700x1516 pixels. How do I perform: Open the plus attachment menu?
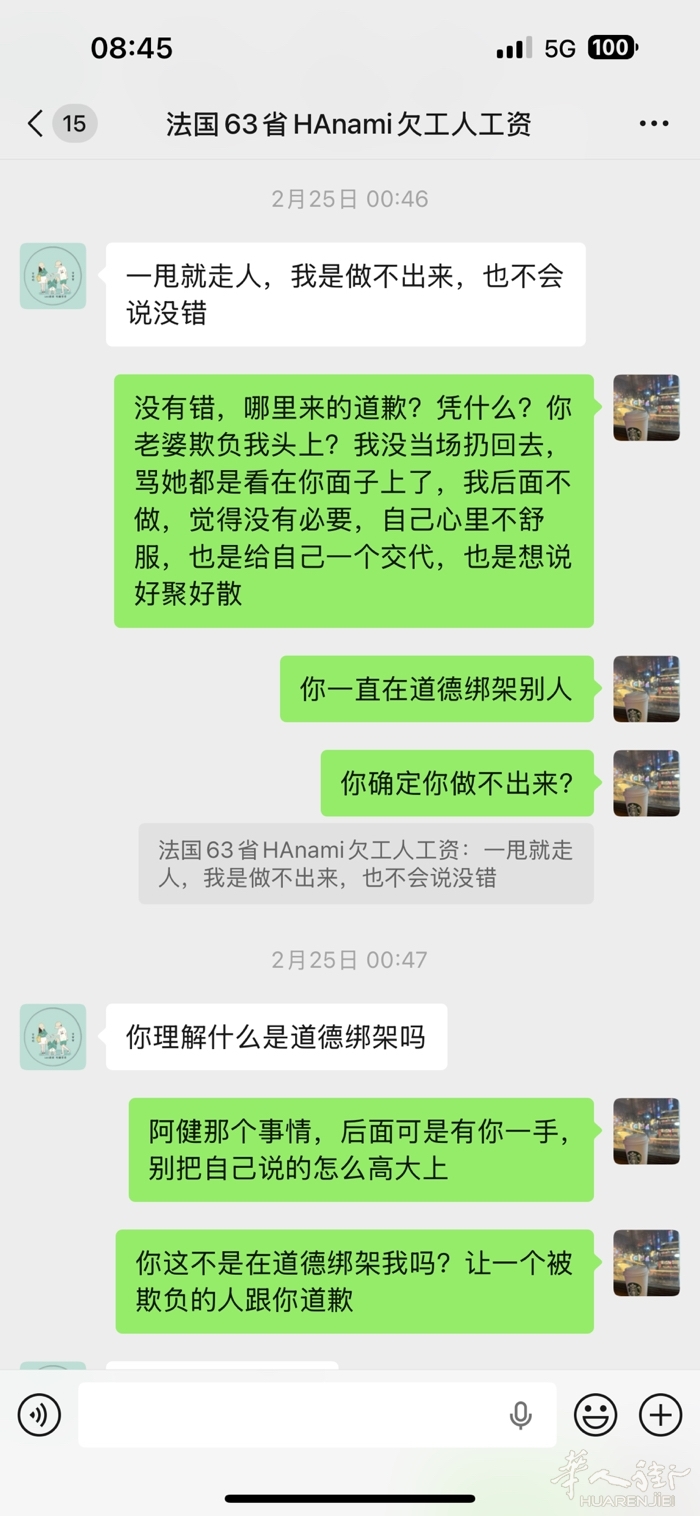[x=660, y=1415]
